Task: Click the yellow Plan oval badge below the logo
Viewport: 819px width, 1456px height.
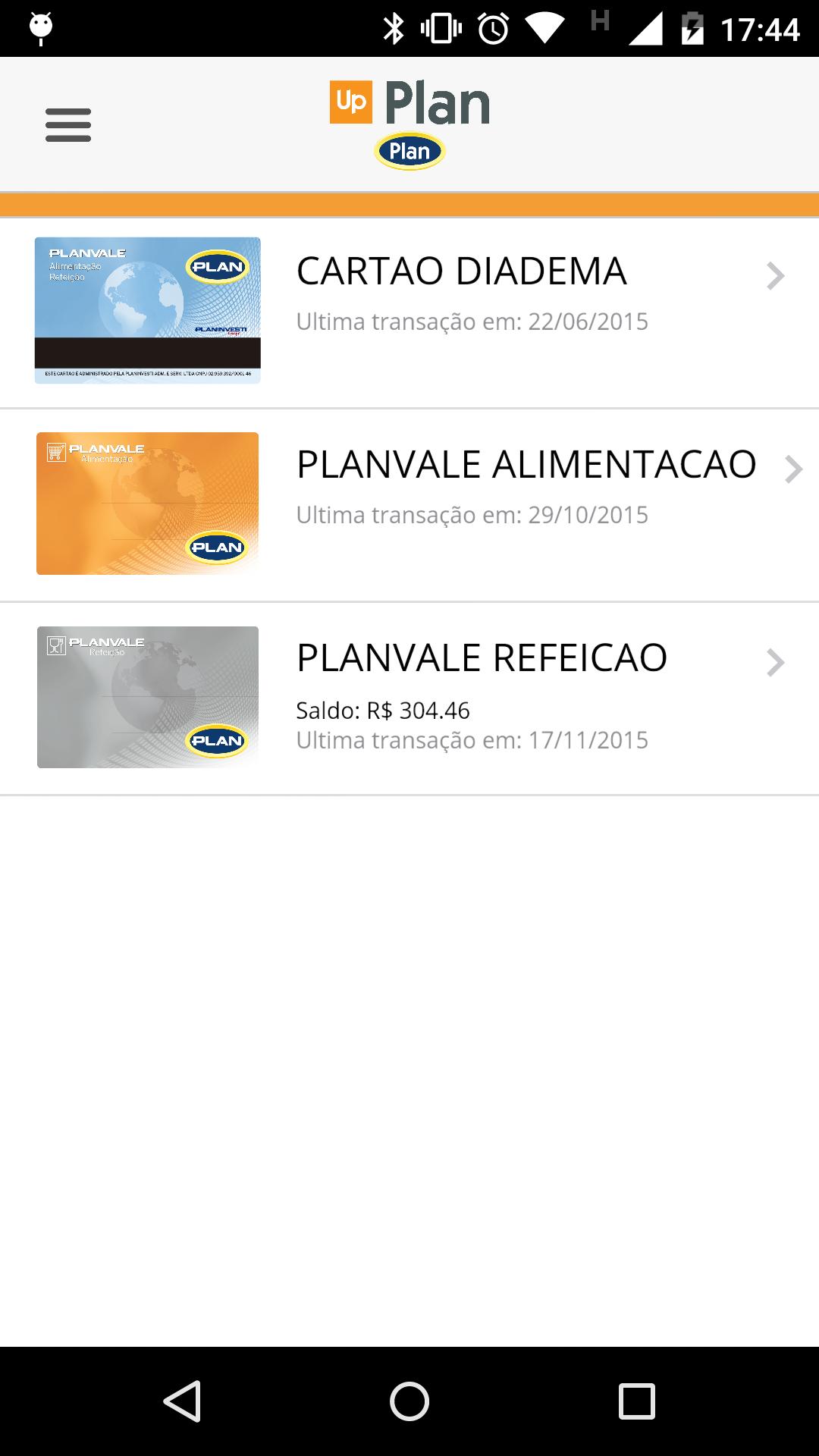Action: [409, 151]
